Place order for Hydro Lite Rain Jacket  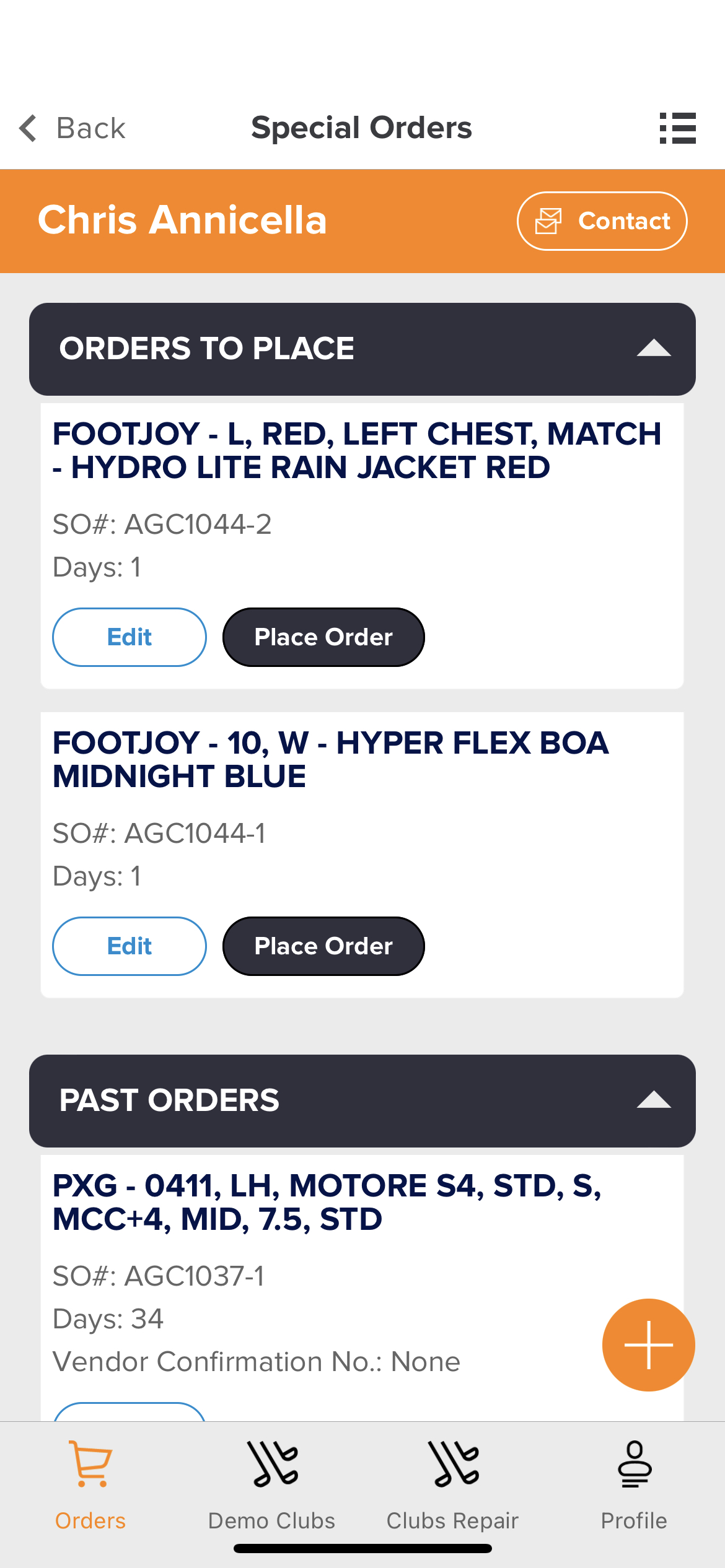tap(323, 637)
